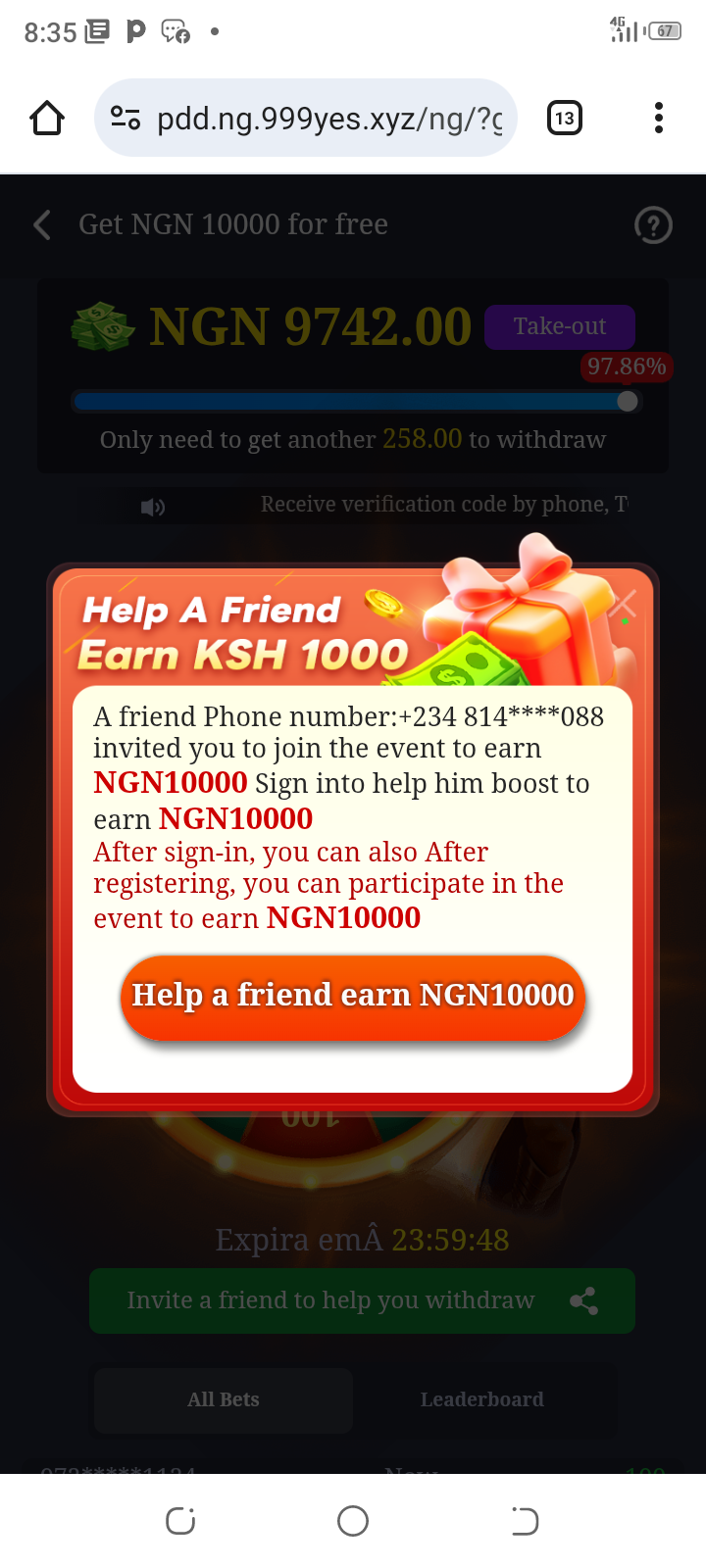The image size is (706, 1568).
Task: Open the browser overflow menu
Action: tap(658, 119)
